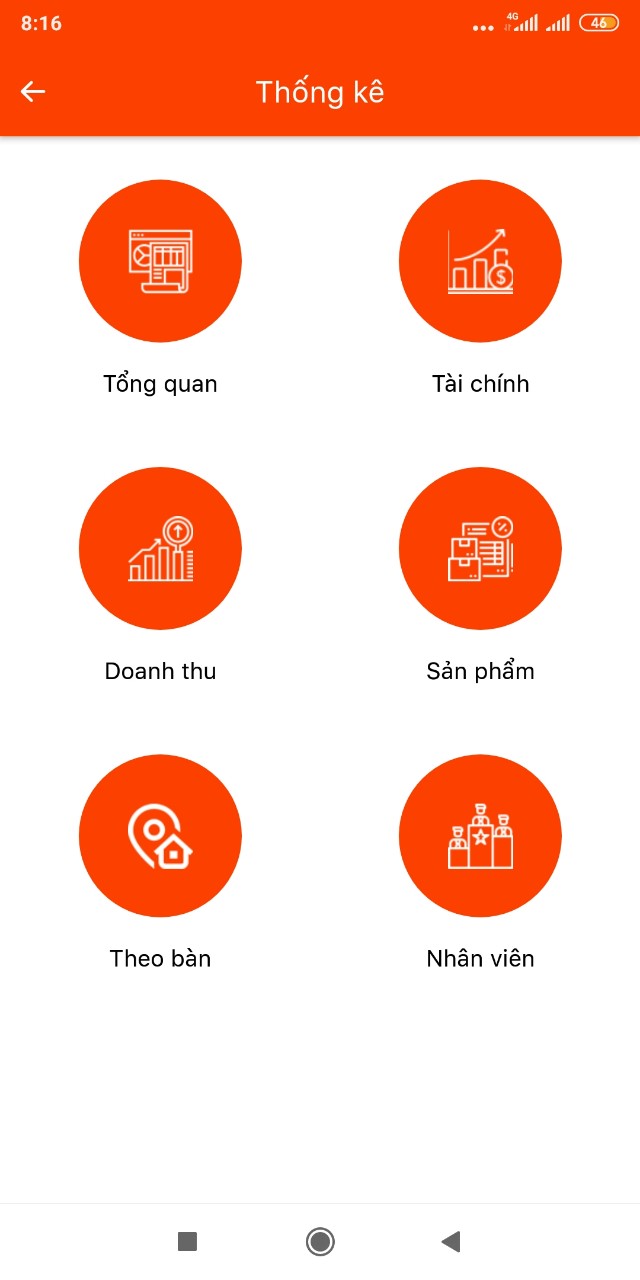
Task: Open the Tài chính report
Action: click(480, 261)
